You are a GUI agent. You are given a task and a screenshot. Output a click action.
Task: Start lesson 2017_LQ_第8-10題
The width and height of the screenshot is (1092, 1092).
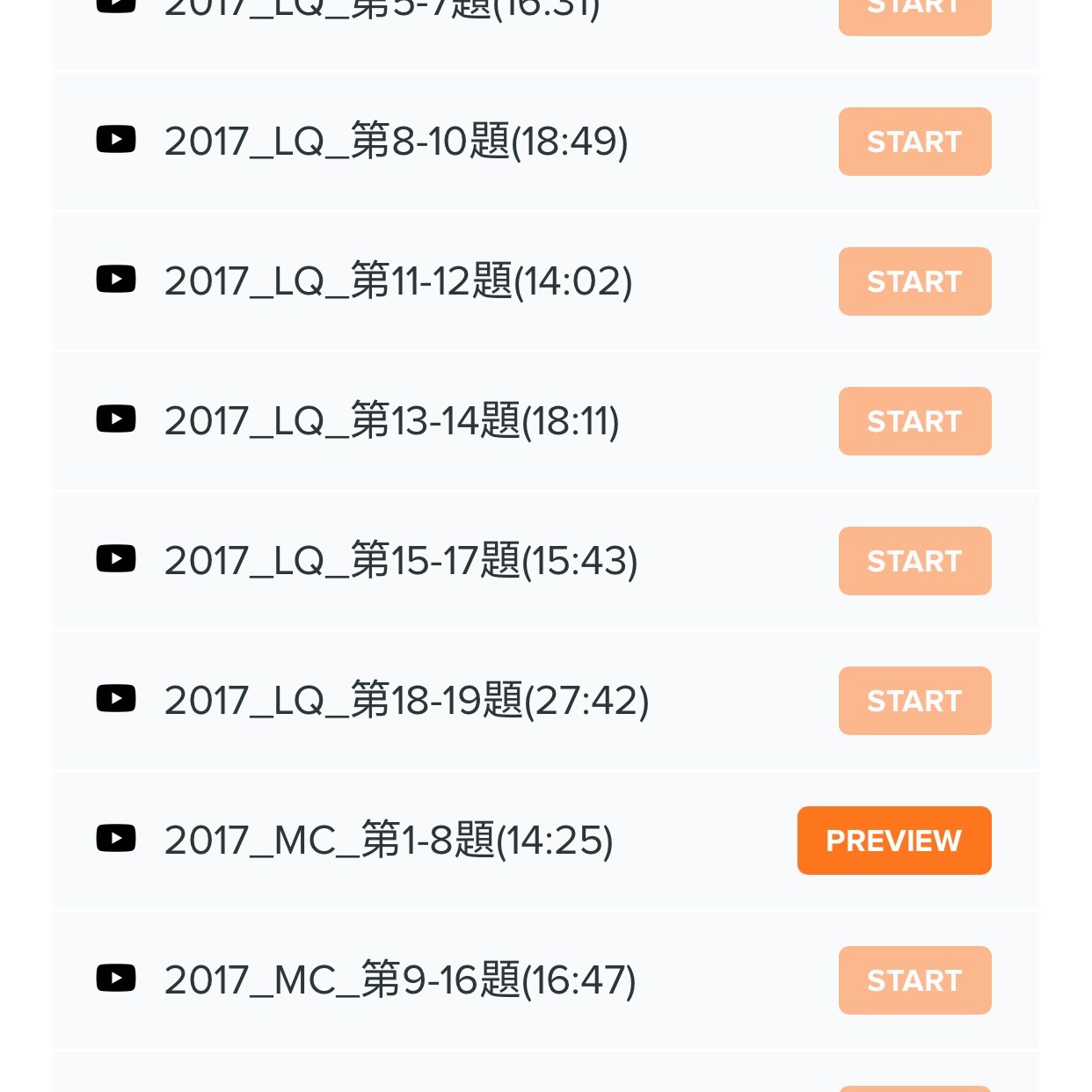pyautogui.click(x=914, y=142)
